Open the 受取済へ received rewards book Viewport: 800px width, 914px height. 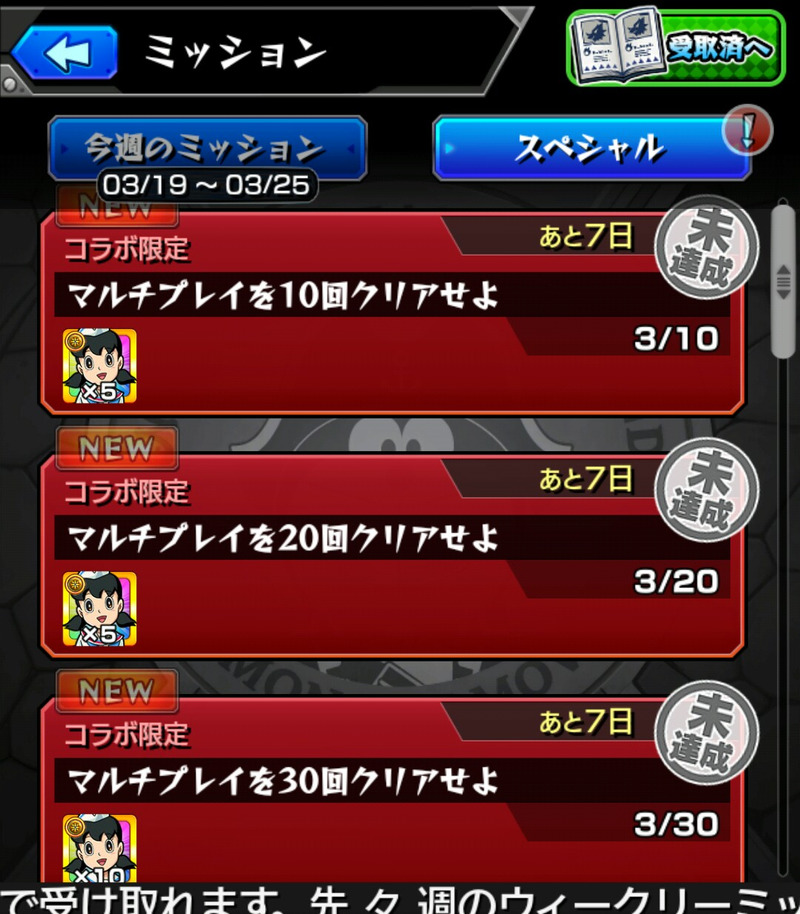tap(675, 48)
